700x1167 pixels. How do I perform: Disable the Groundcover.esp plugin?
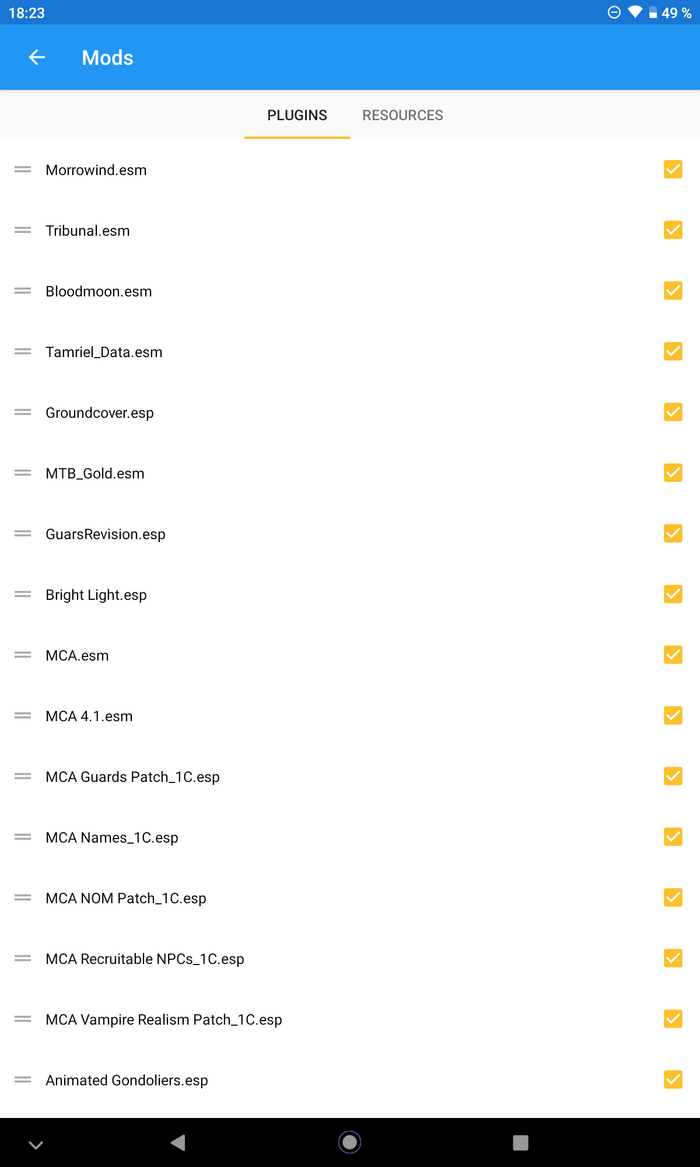[672, 412]
